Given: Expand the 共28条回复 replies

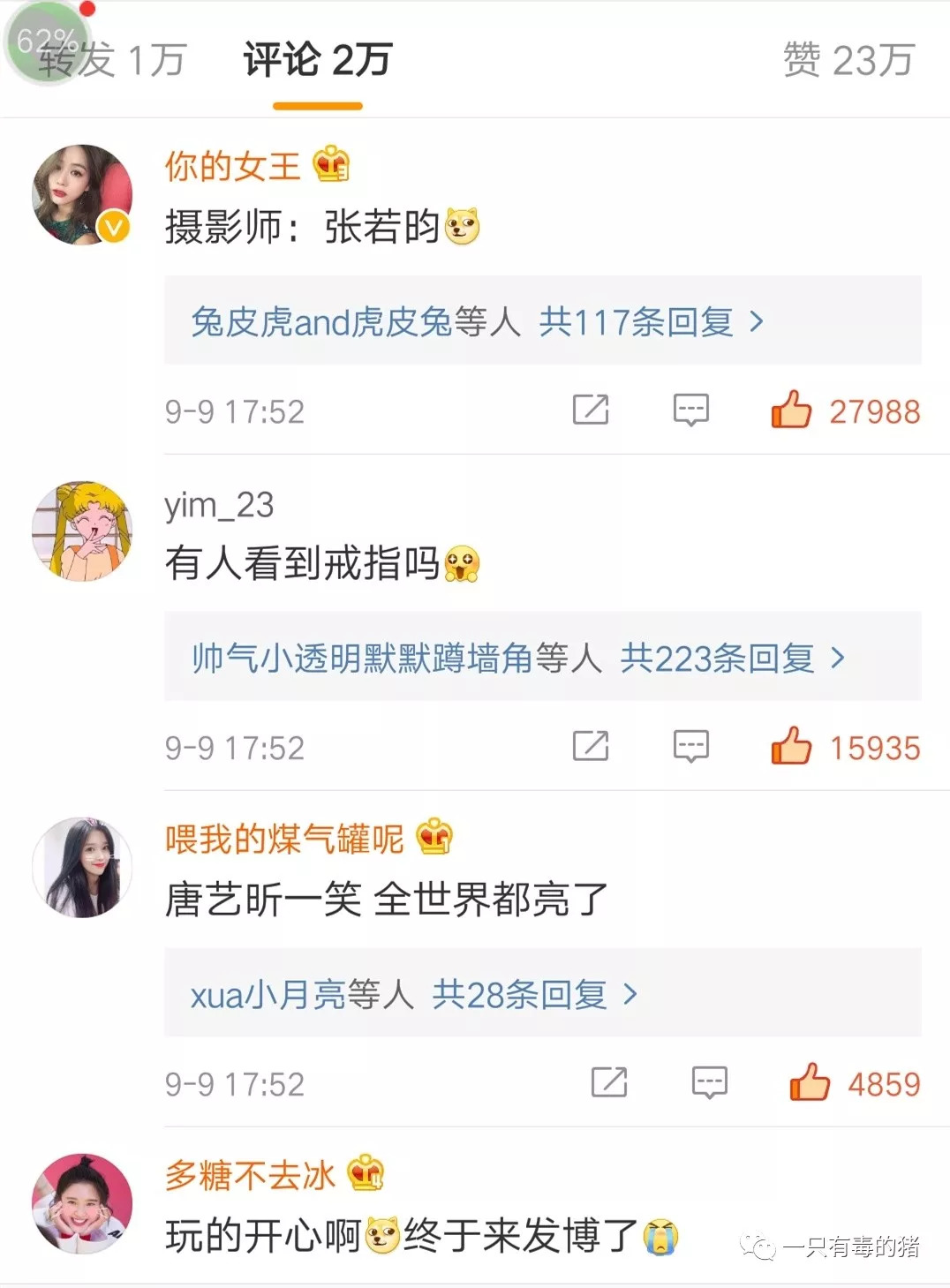Looking at the screenshot, I should 519,995.
